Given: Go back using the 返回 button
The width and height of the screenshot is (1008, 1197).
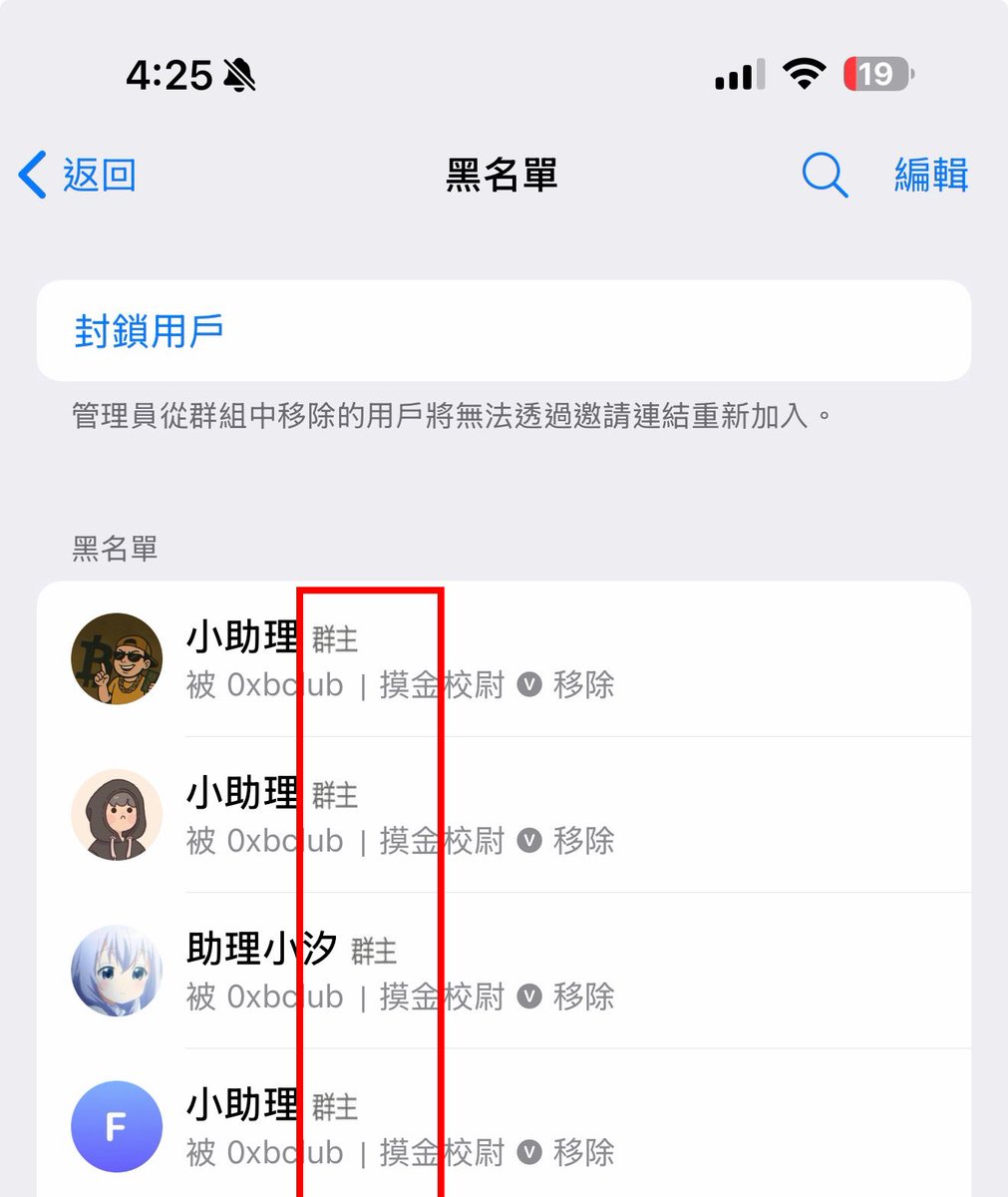Looking at the screenshot, I should tap(78, 176).
